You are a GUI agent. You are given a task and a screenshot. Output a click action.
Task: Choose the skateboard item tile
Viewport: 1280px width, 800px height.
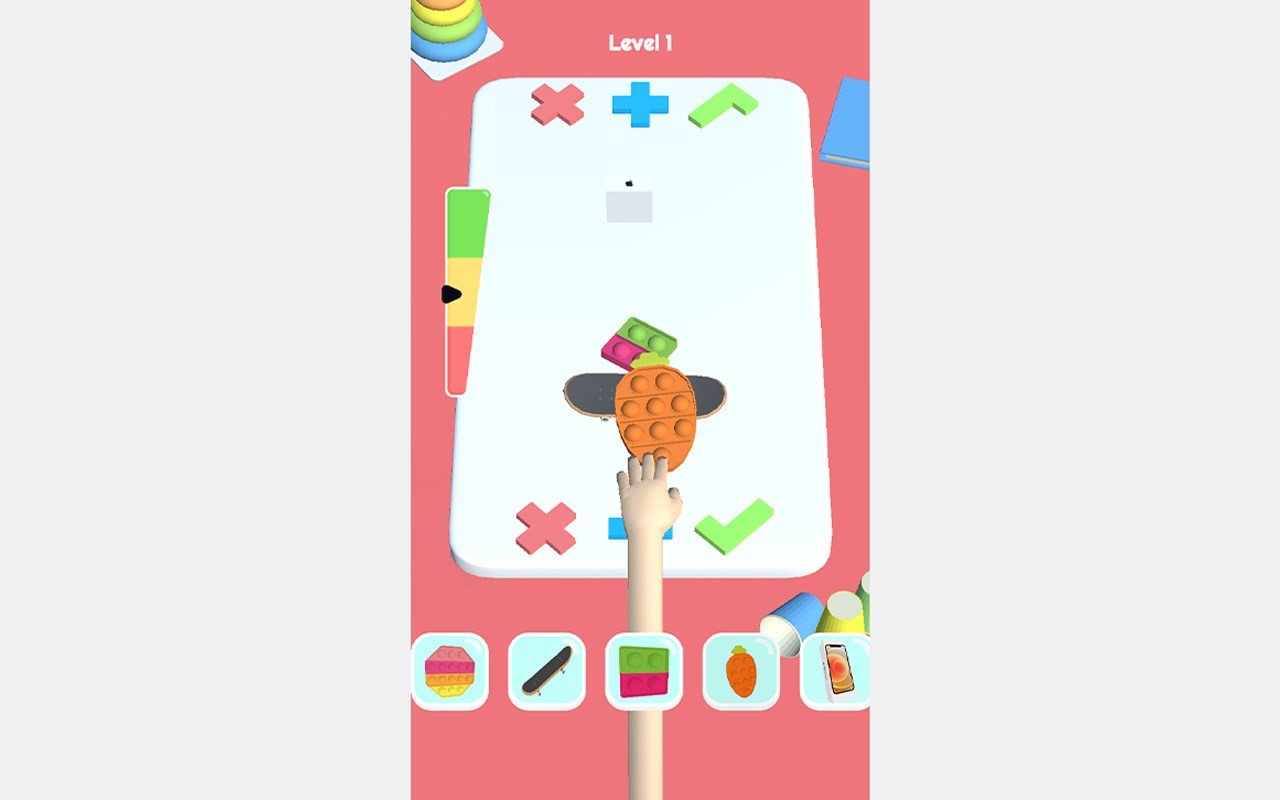click(547, 671)
